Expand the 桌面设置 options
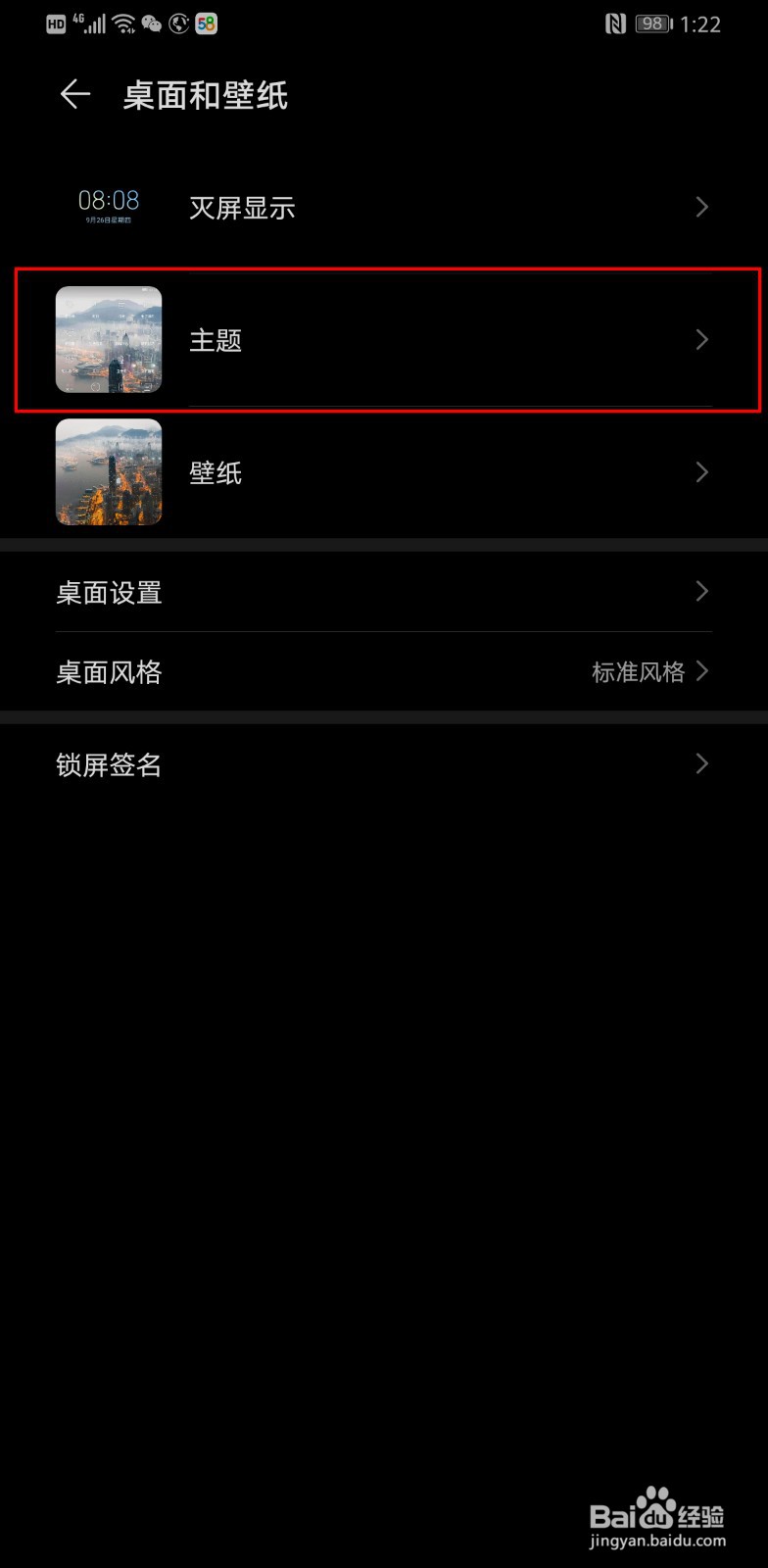Image resolution: width=768 pixels, height=1568 pixels. pos(384,592)
